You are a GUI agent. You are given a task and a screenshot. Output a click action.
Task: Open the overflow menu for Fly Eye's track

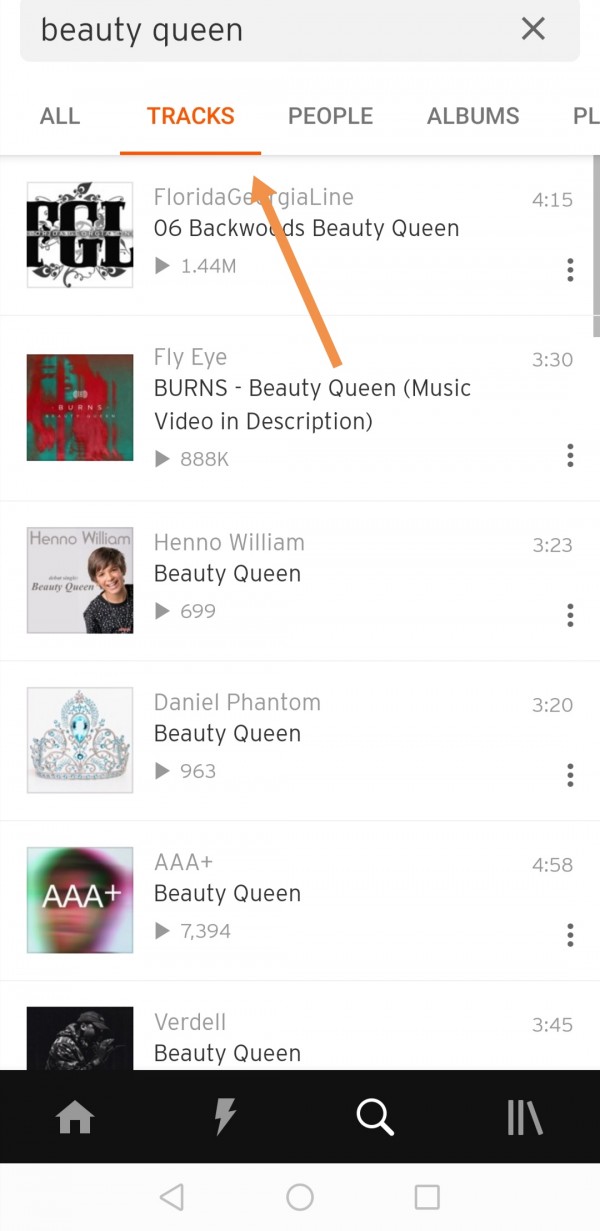[570, 456]
